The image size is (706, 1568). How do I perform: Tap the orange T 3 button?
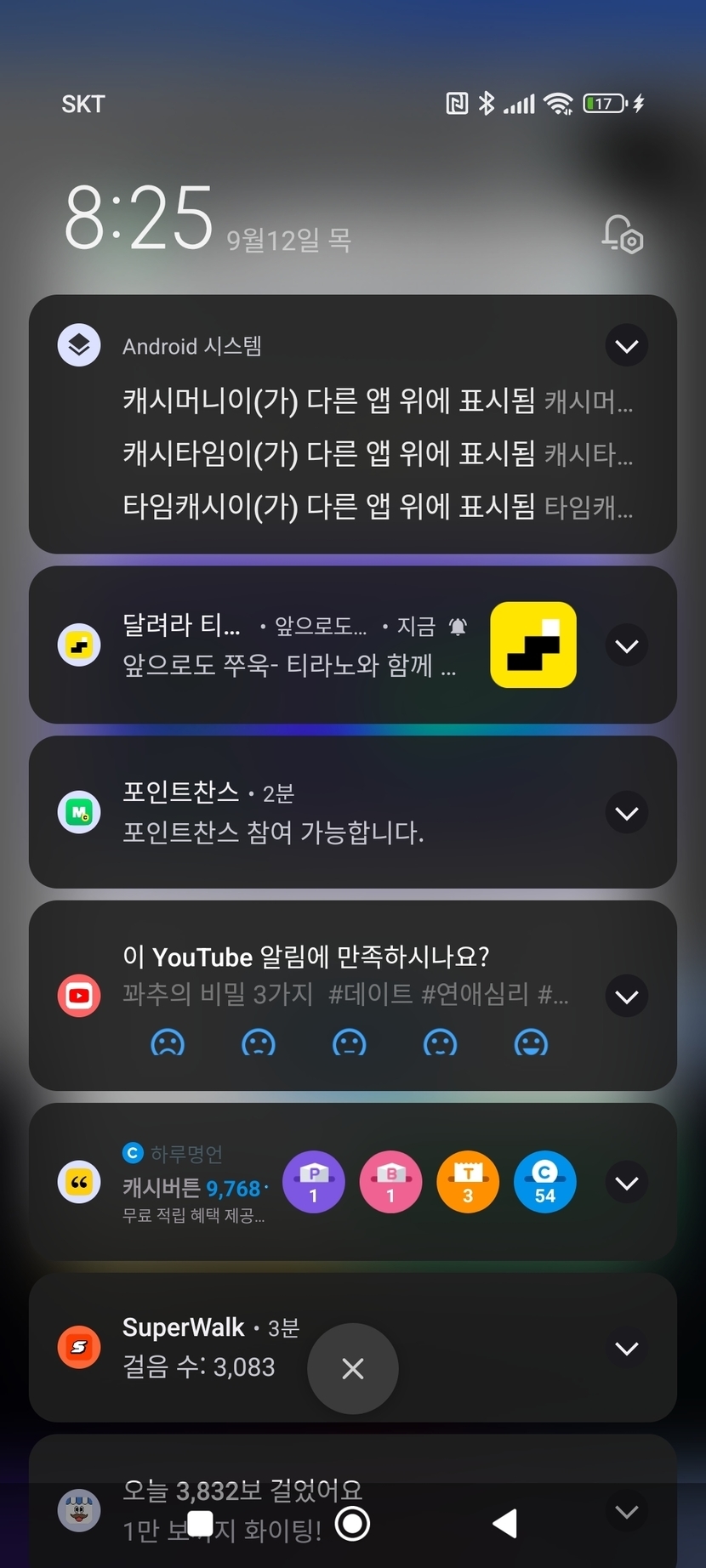click(468, 1182)
